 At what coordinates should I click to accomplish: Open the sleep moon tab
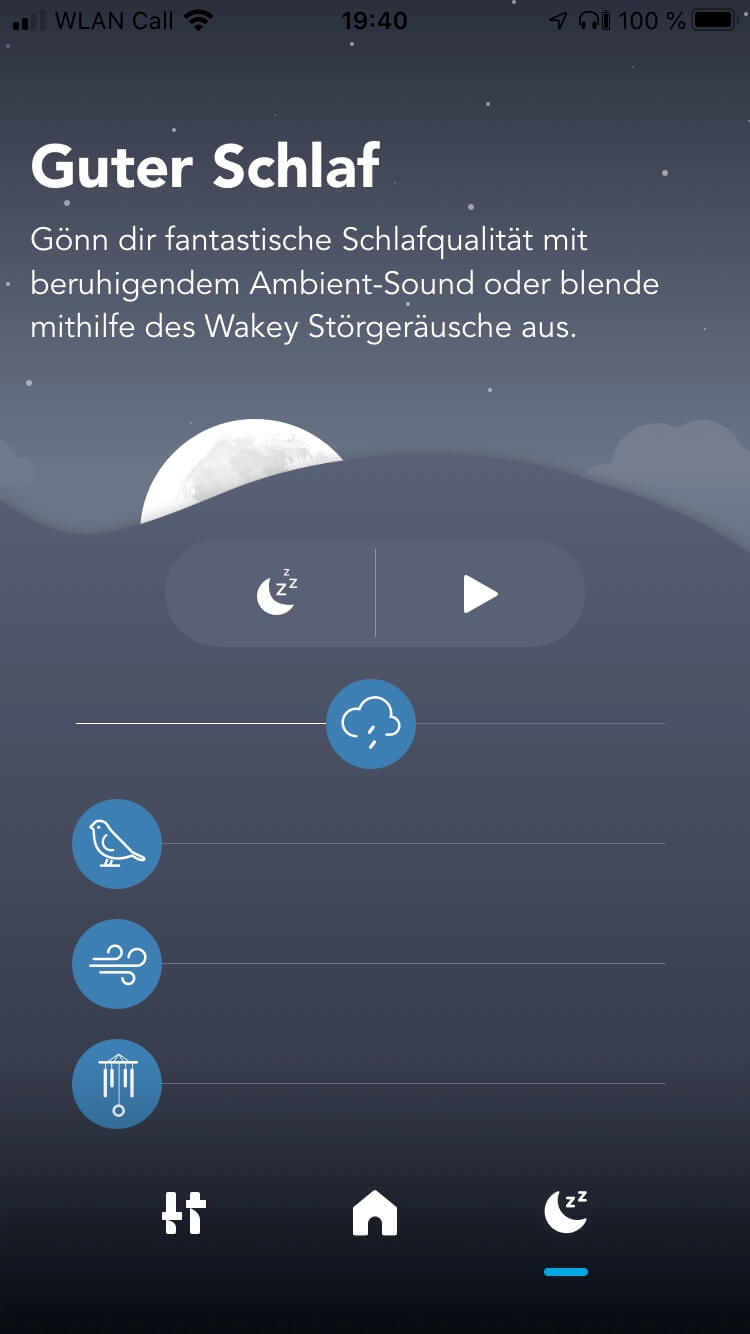click(x=565, y=1213)
